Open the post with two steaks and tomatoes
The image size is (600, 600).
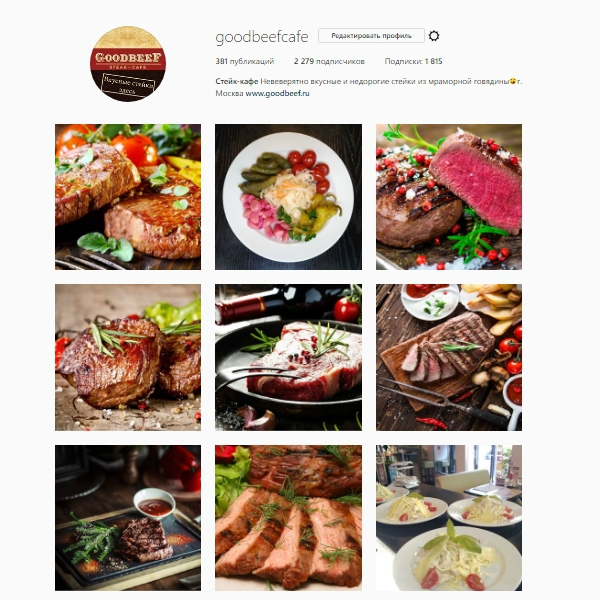pyautogui.click(x=128, y=197)
